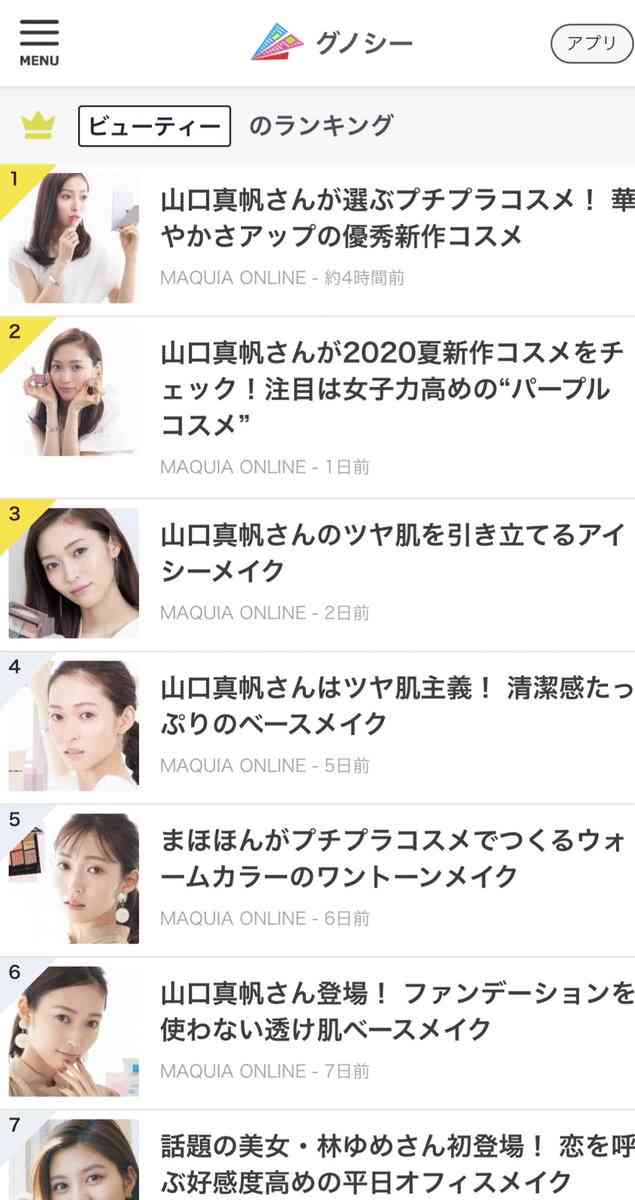The image size is (635, 1200).
Task: Read the アイシーメイク article ranked third
Action: [317, 575]
